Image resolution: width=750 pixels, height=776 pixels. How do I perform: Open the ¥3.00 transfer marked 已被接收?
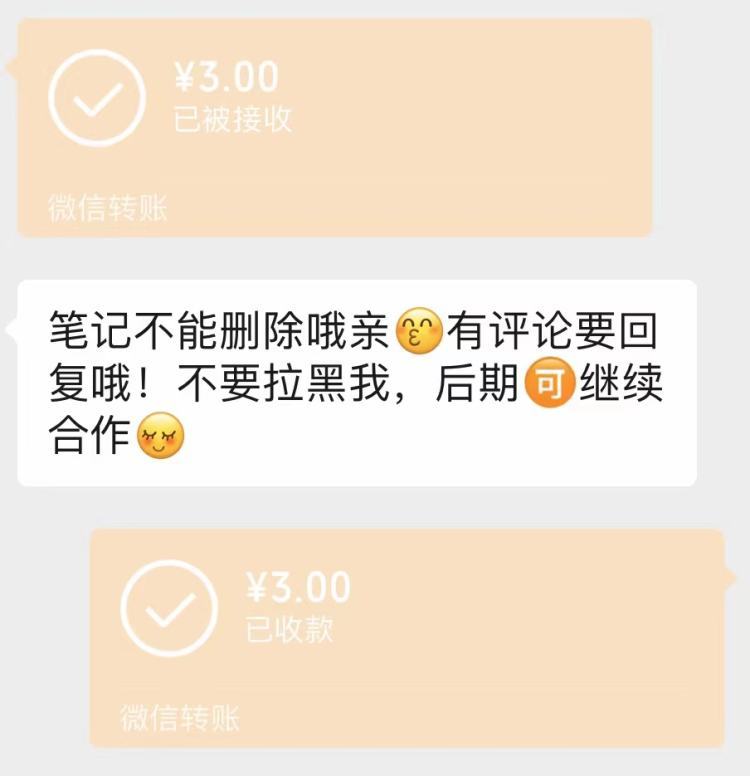[334, 127]
